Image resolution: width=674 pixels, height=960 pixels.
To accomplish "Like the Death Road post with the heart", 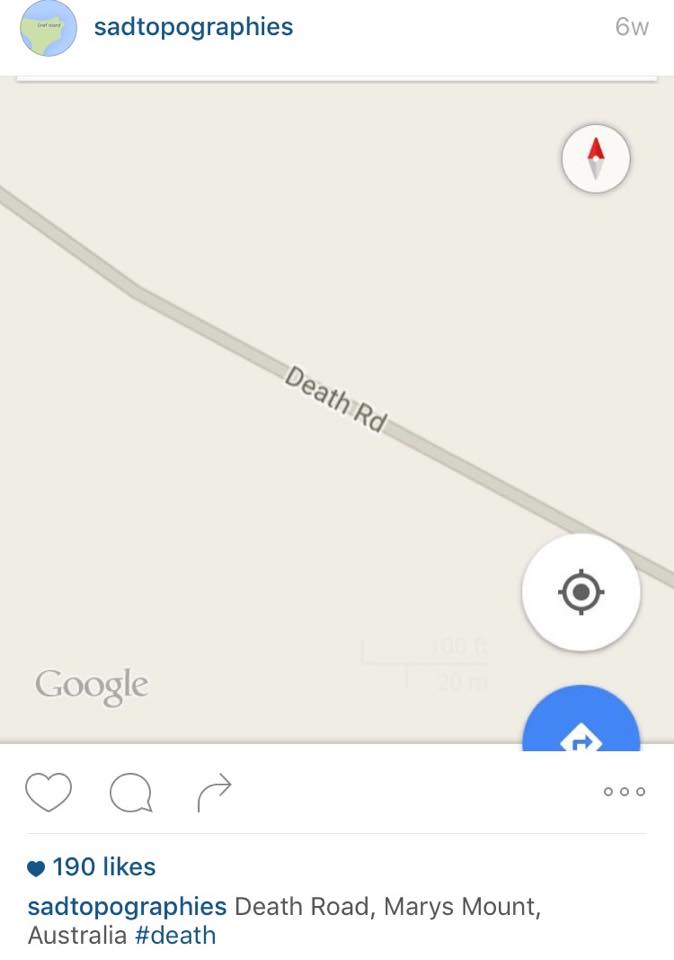I will pyautogui.click(x=48, y=793).
